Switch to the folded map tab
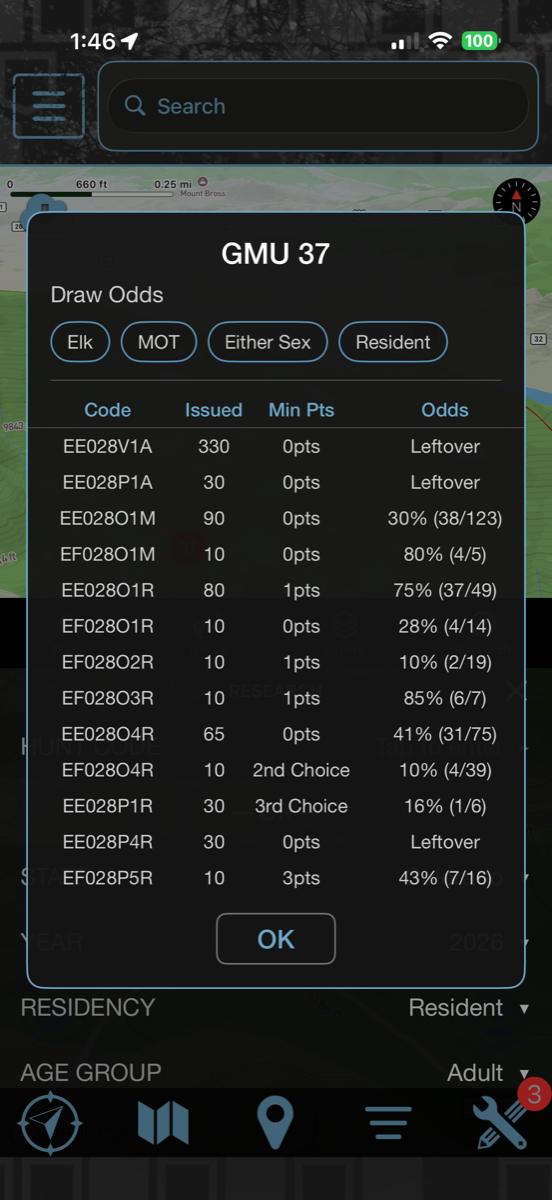Viewport: 552px width, 1200px height. (163, 1122)
